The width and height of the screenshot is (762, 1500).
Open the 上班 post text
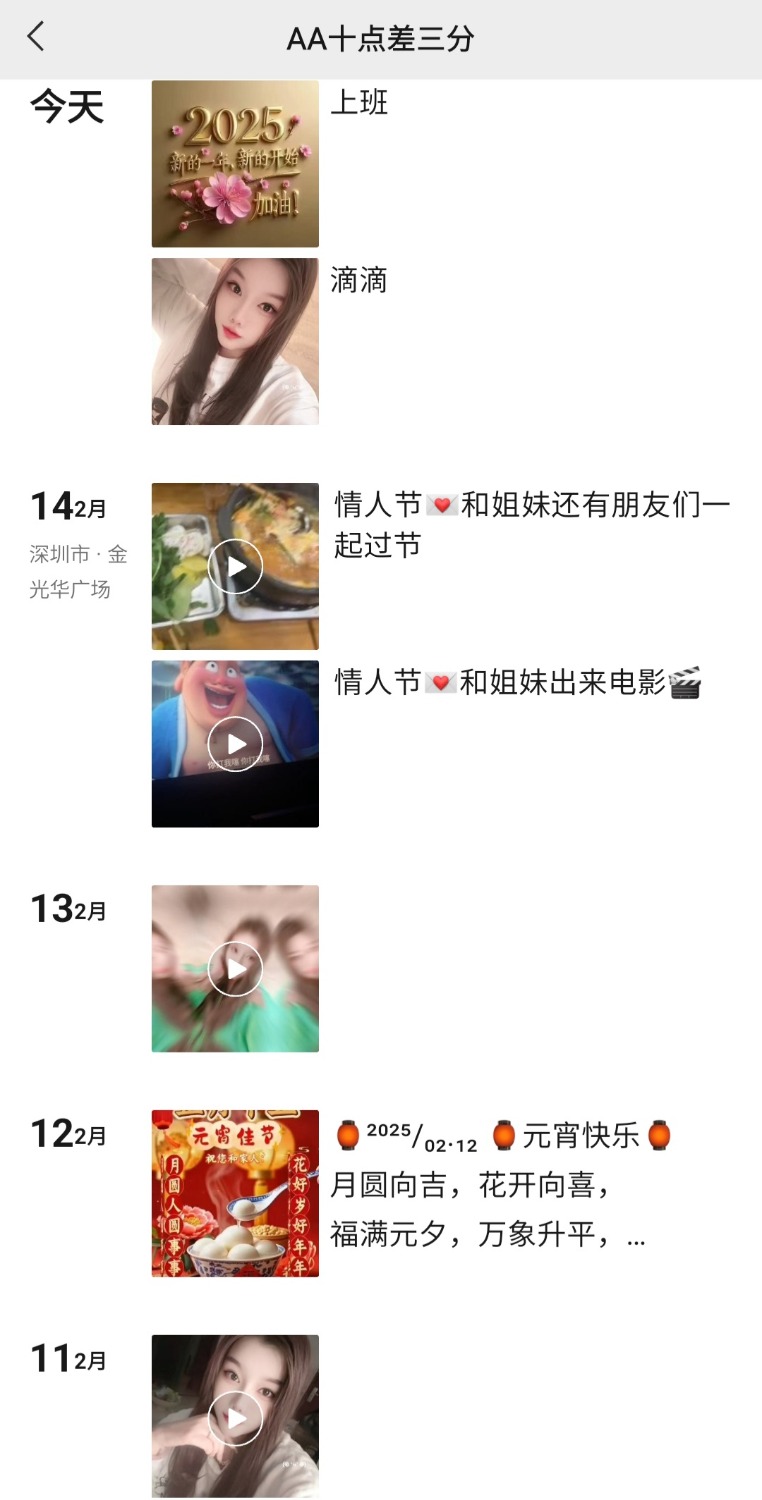[x=358, y=103]
